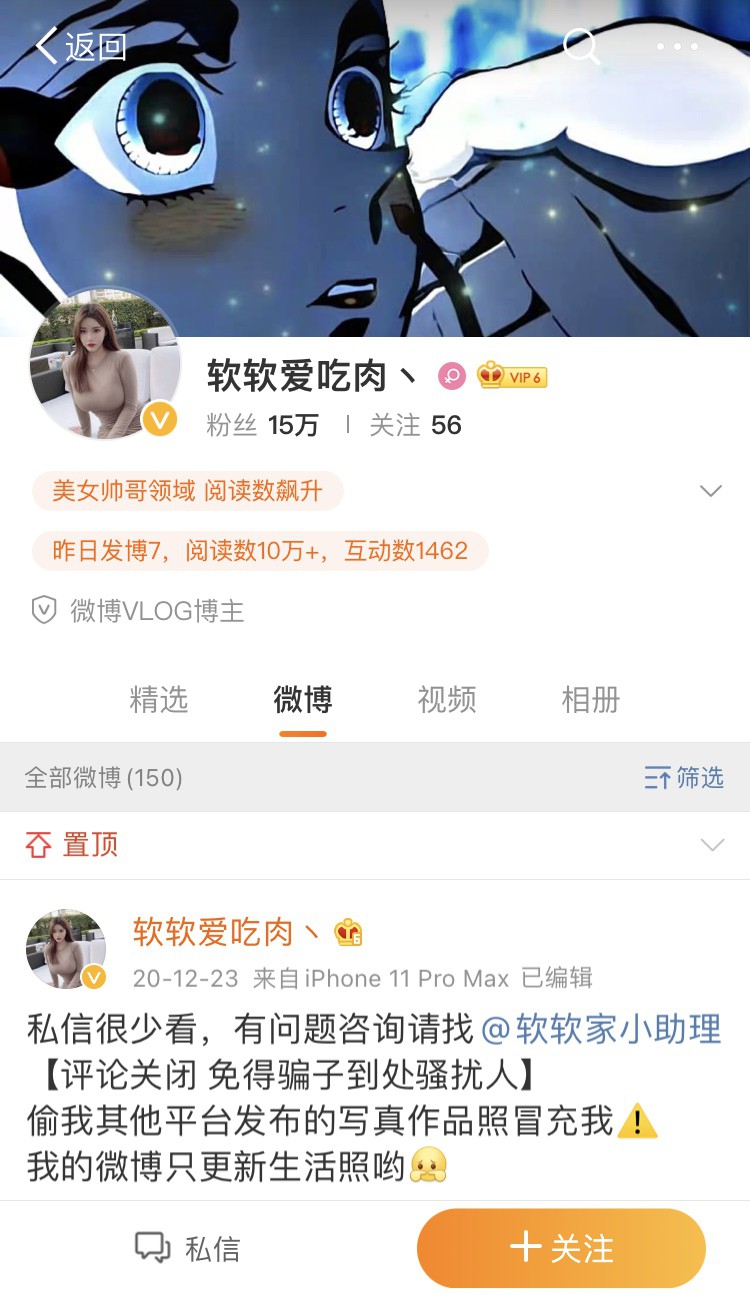Tap the 美女帅哥领域 阅读数飙升 tag
This screenshot has width=750, height=1295.
click(x=187, y=491)
